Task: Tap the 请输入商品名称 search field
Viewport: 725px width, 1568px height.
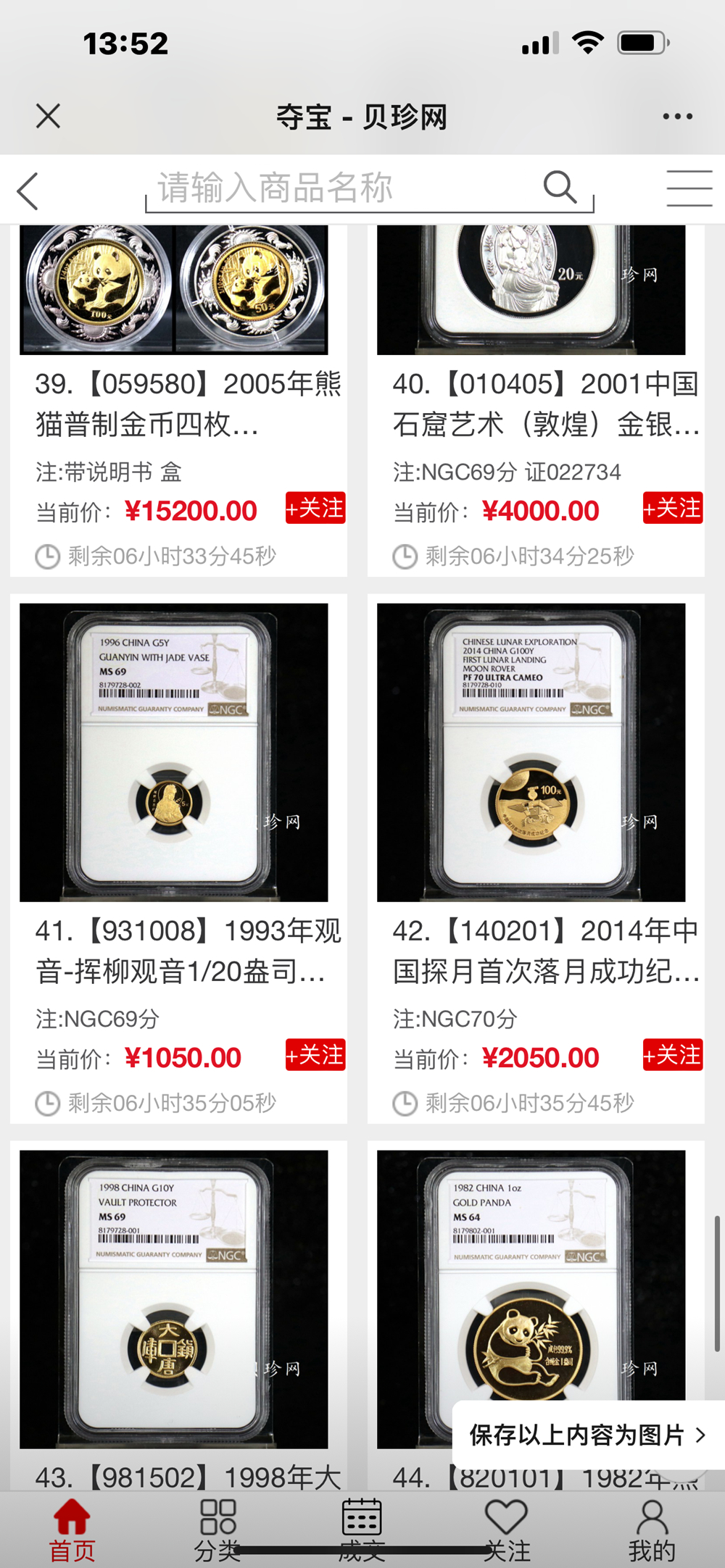Action: tap(341, 188)
